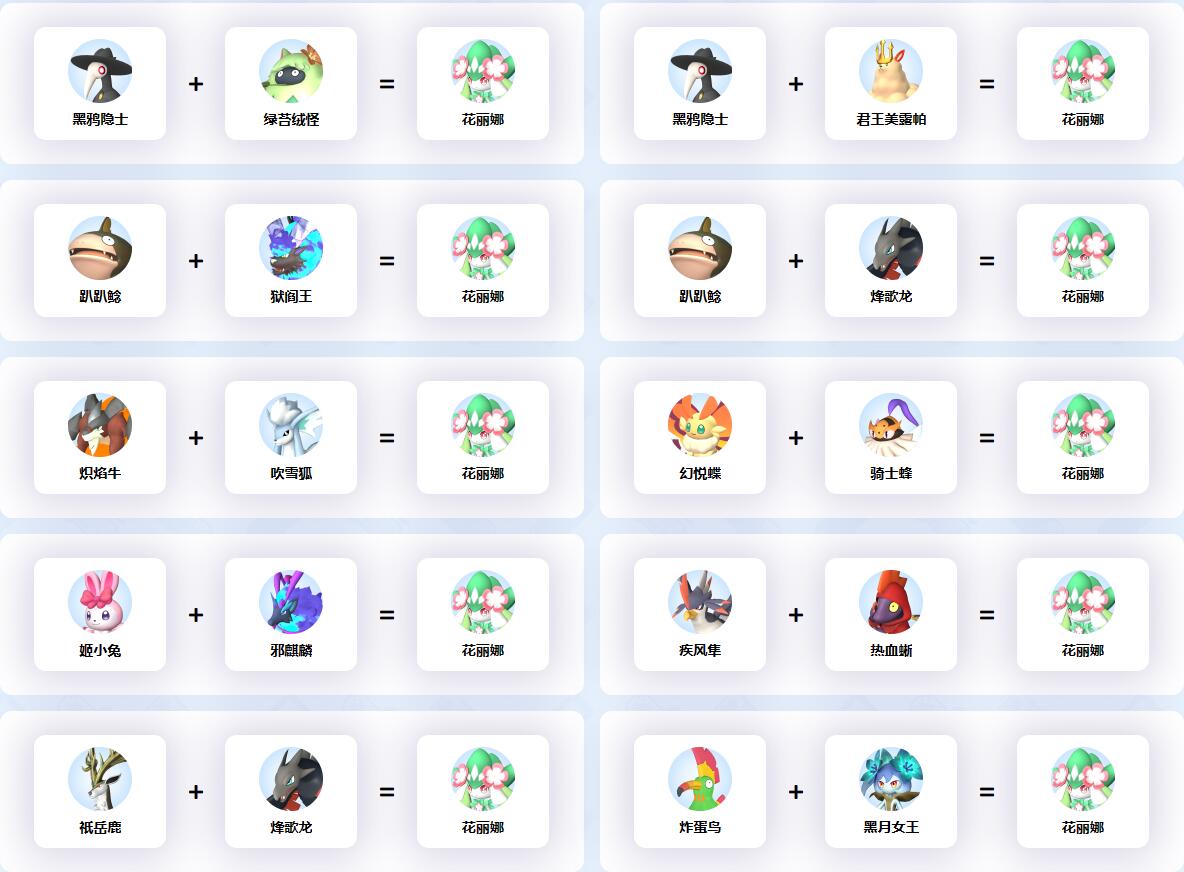Tap the 黑月女王 pal card

(x=891, y=792)
